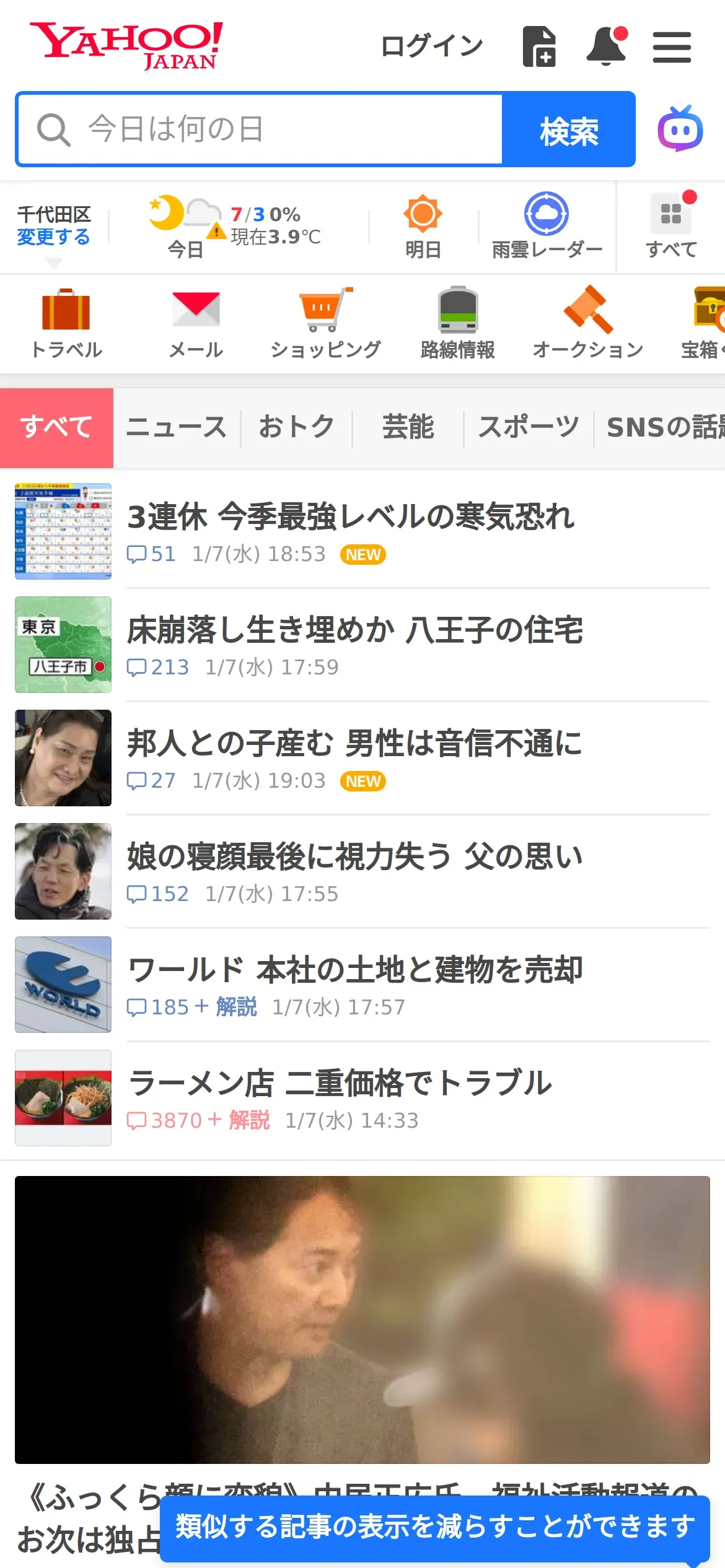Open the notifications bell
Screen dimensions: 725x1568
(606, 46)
